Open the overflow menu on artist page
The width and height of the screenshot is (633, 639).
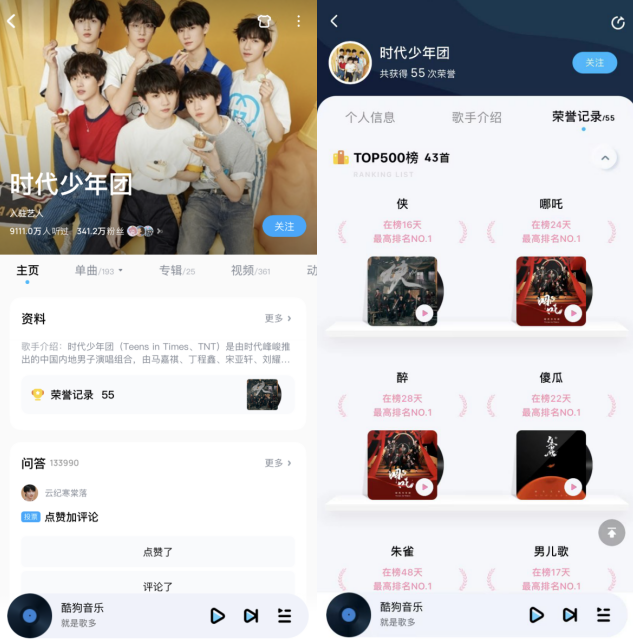[298, 21]
